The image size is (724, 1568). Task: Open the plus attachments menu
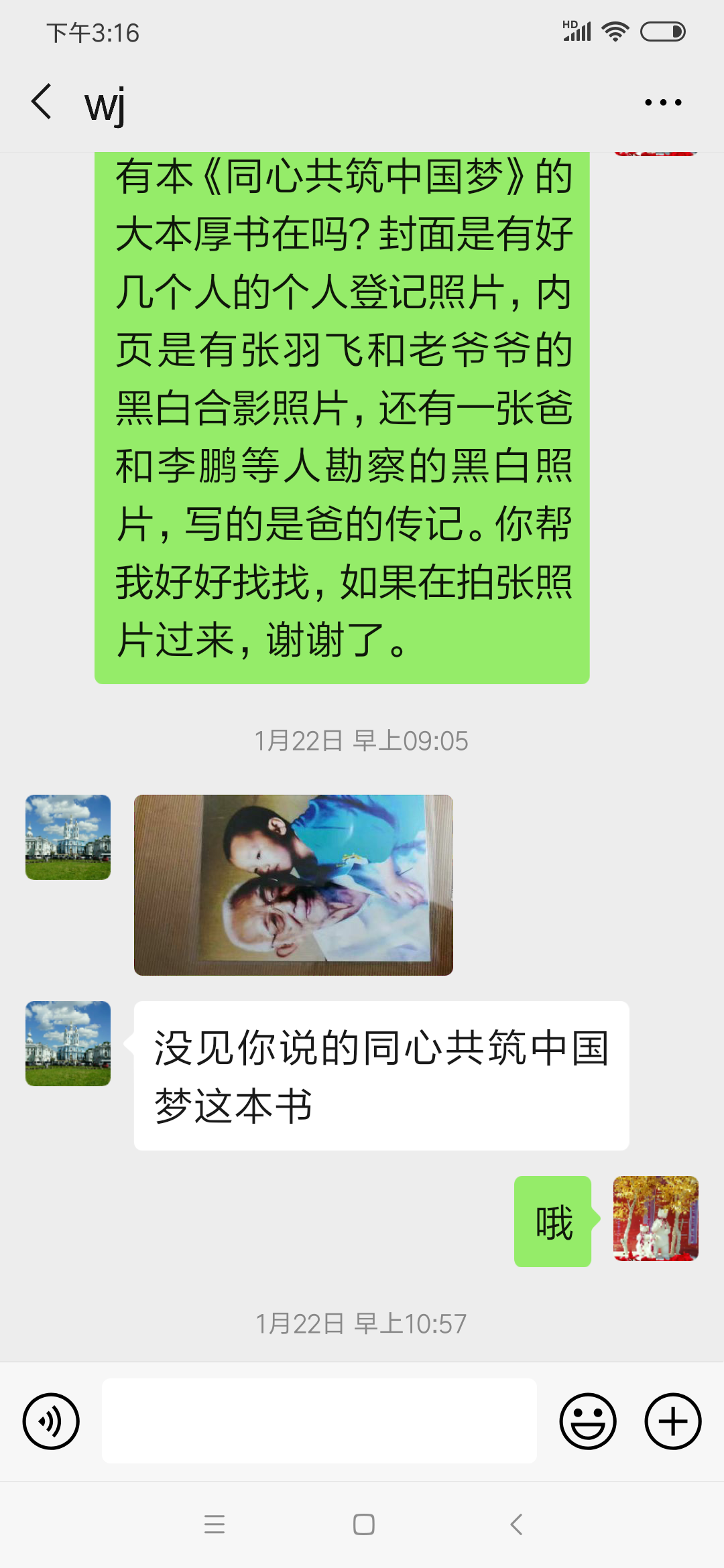[672, 1421]
